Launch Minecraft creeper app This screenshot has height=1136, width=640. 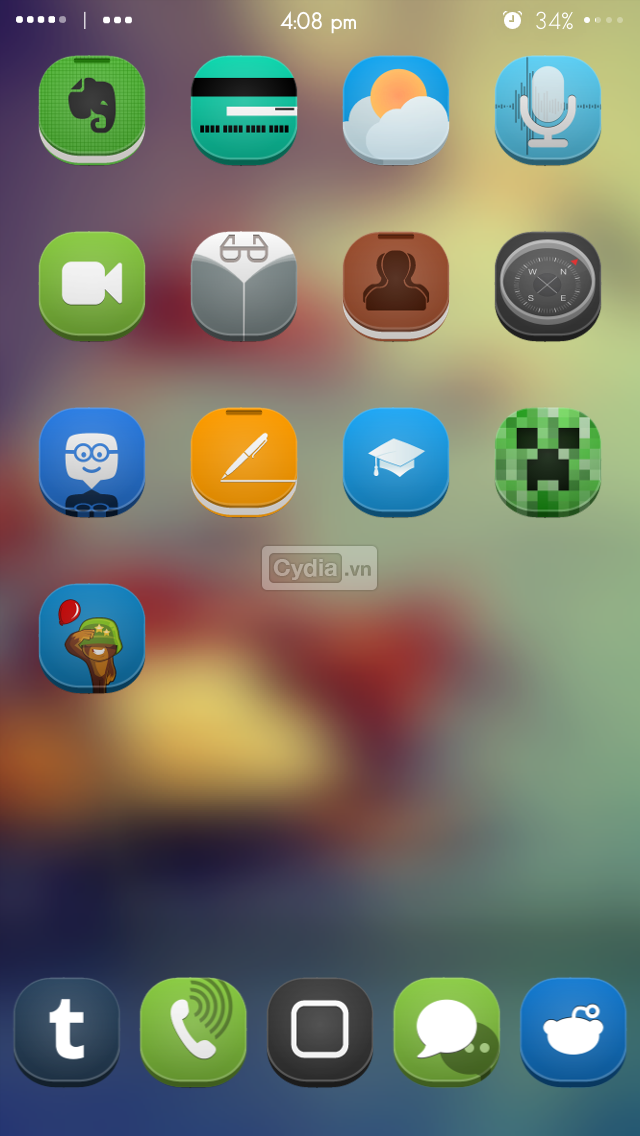coord(548,460)
